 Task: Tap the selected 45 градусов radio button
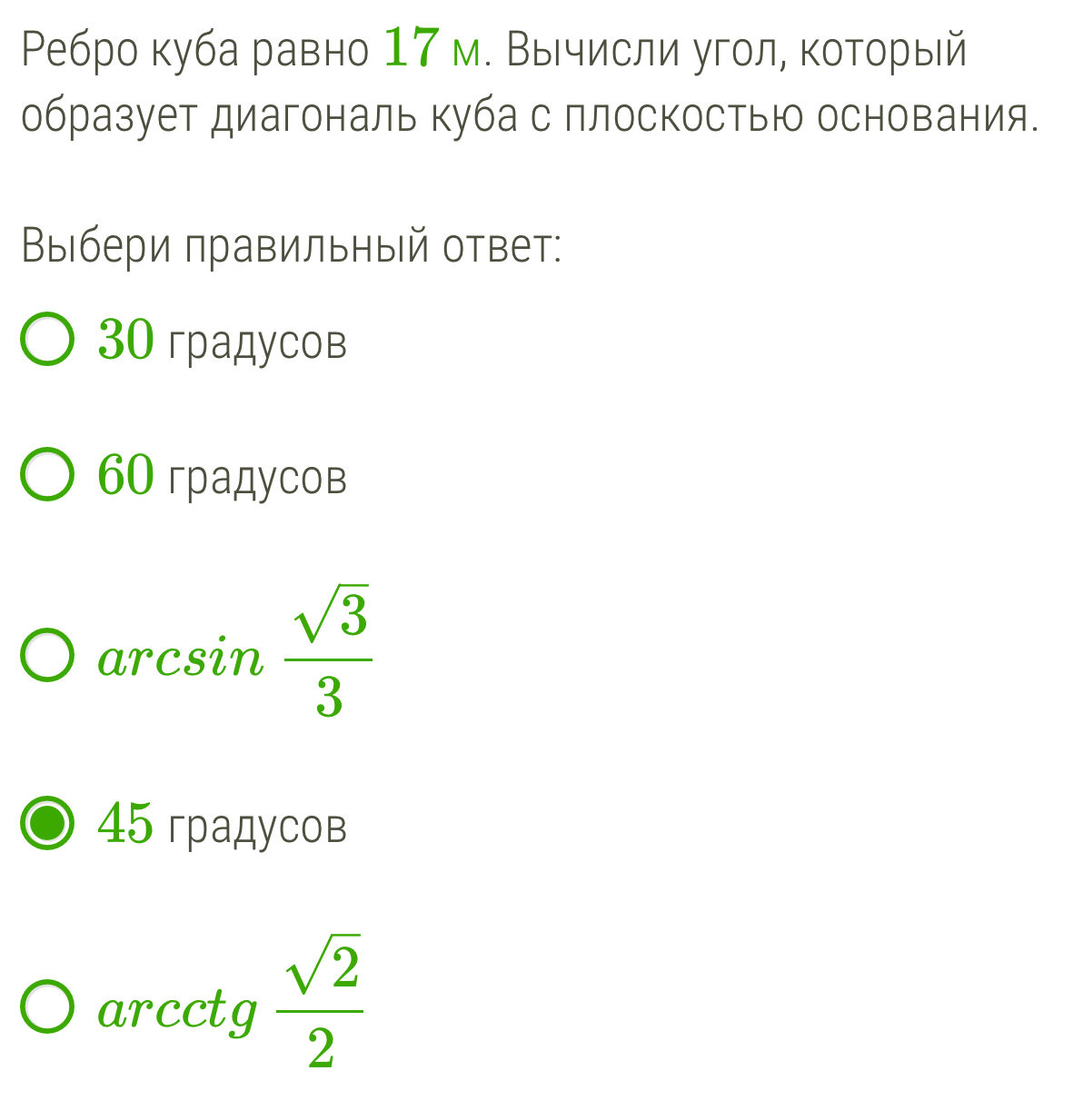[46, 824]
